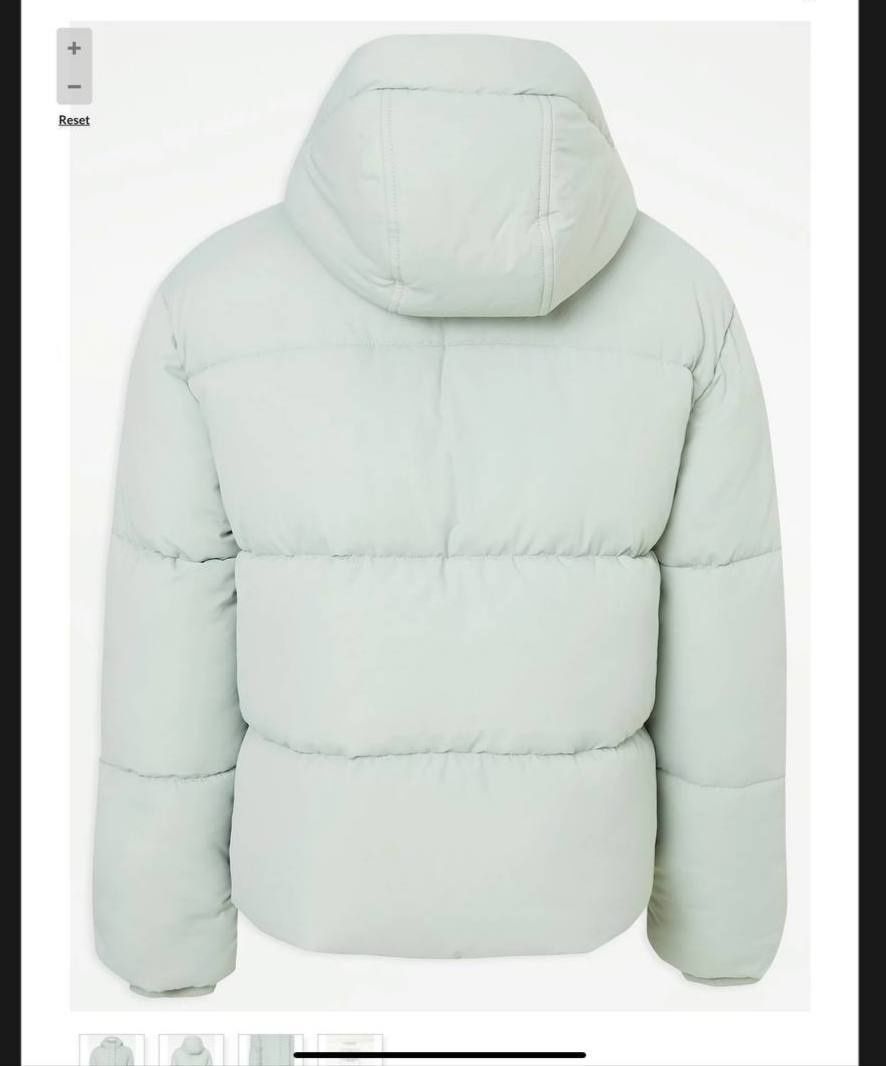Tap the Reset link

point(74,120)
